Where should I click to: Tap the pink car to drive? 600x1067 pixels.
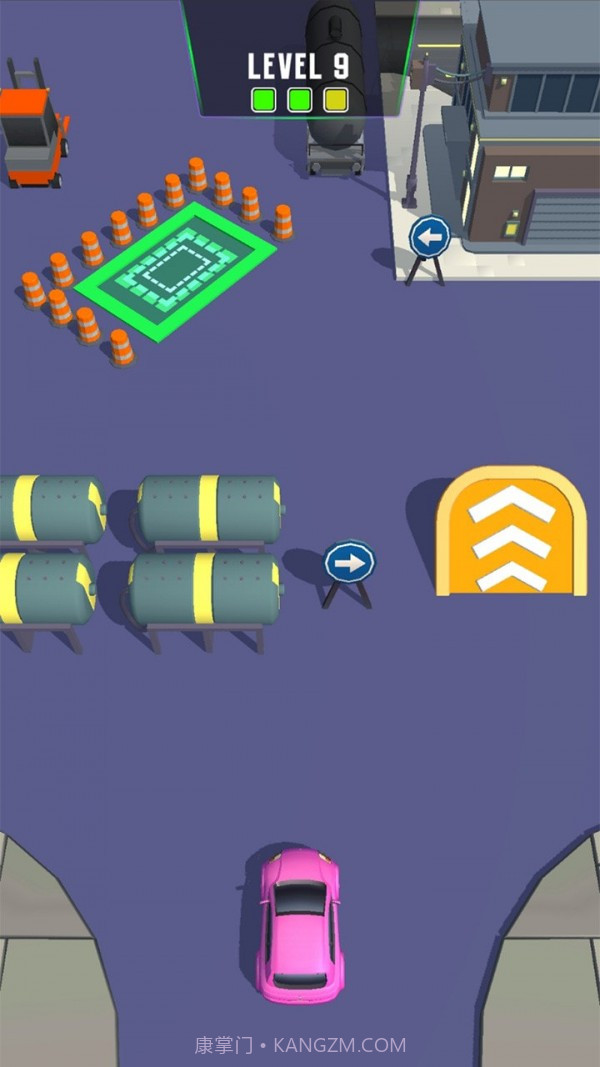pyautogui.click(x=300, y=922)
